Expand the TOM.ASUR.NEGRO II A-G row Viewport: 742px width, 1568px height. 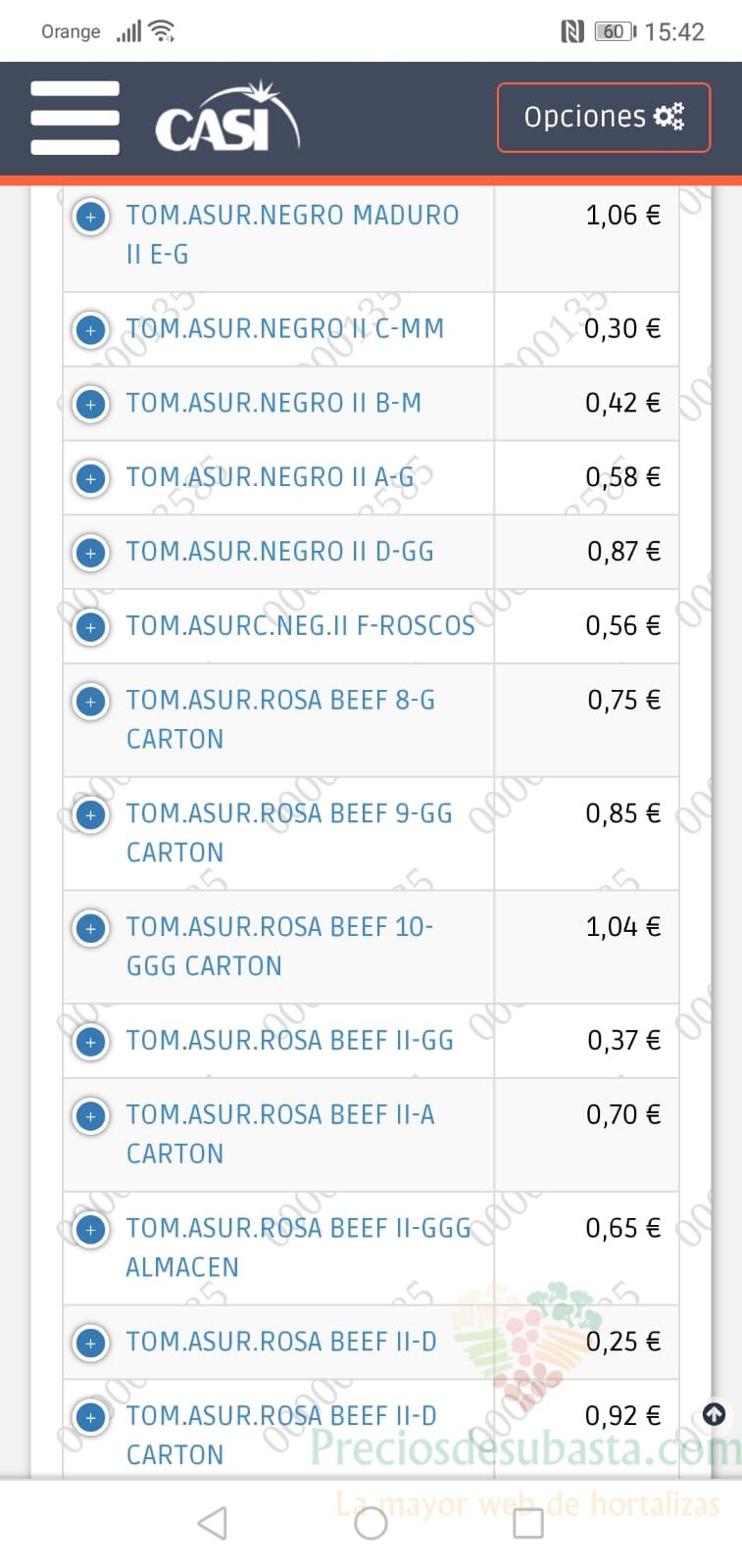click(91, 478)
